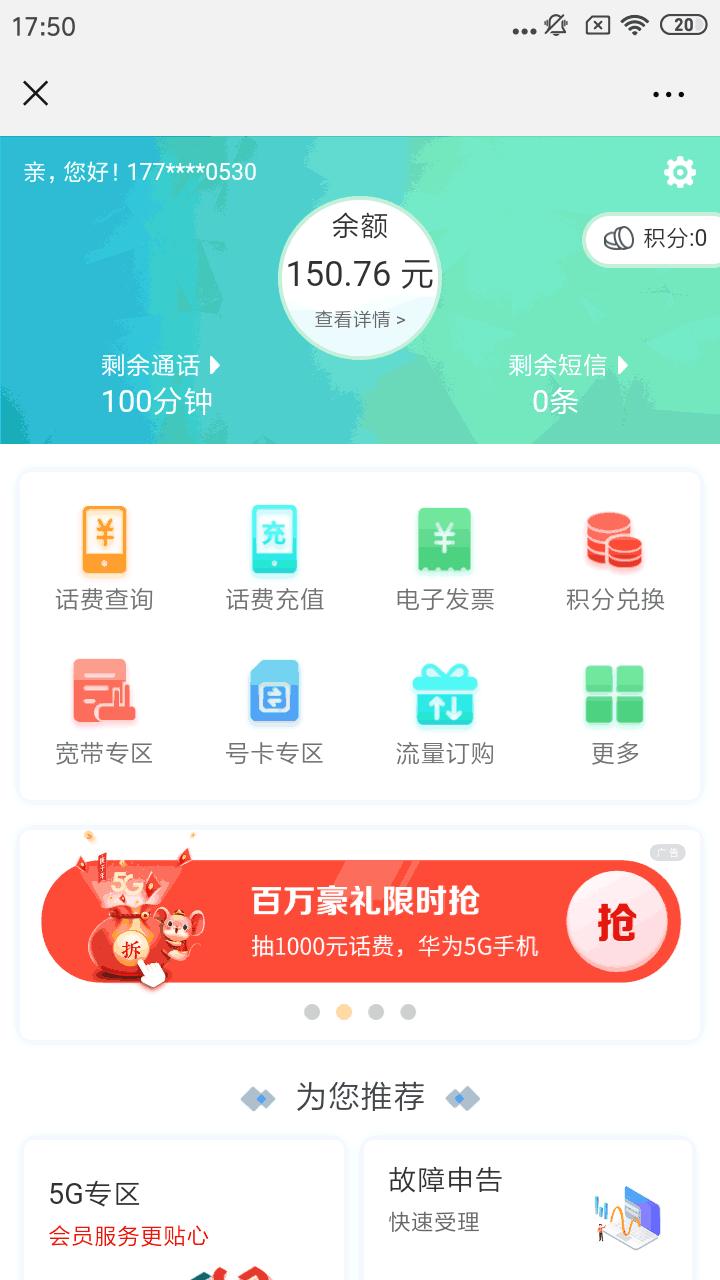720x1280 pixels.
Task: Open 电子发票 electronic invoice icon
Action: click(x=445, y=555)
